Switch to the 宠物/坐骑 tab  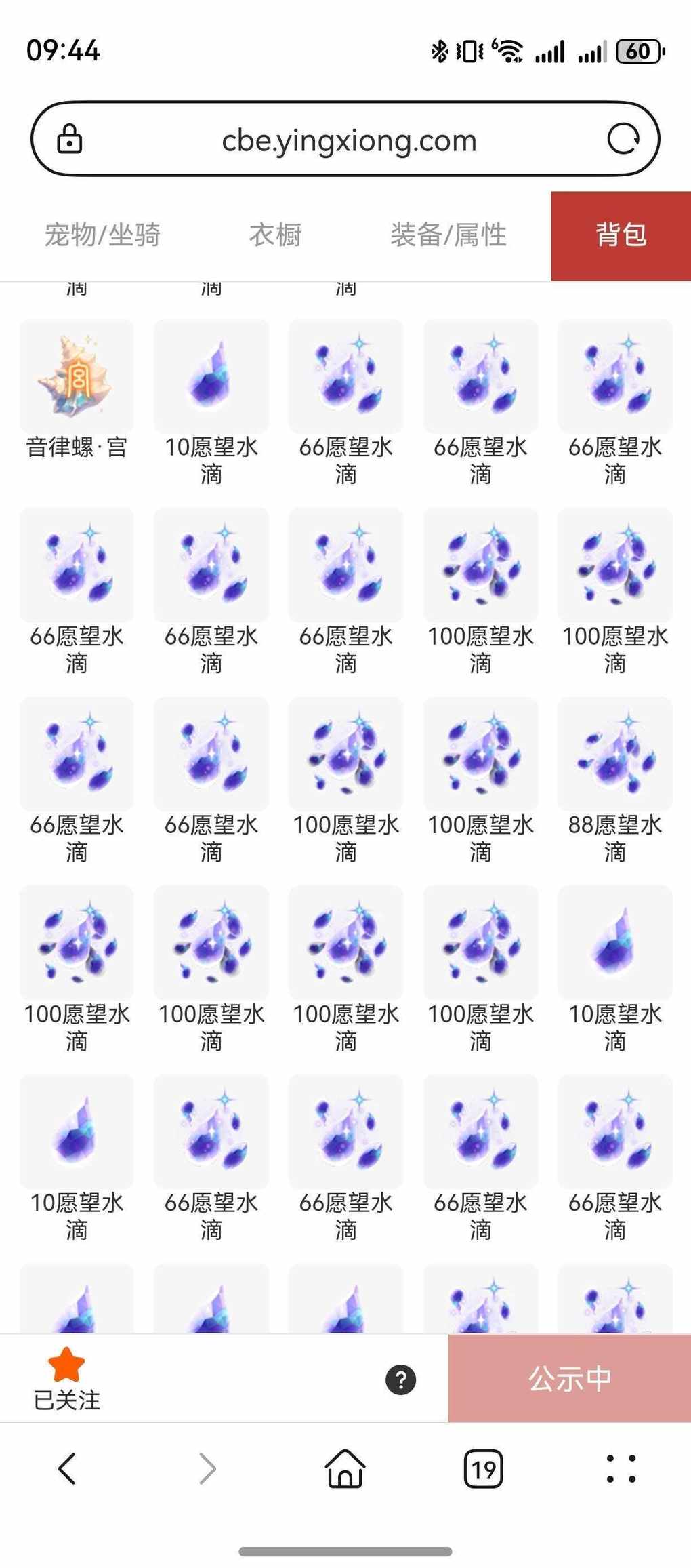point(102,235)
